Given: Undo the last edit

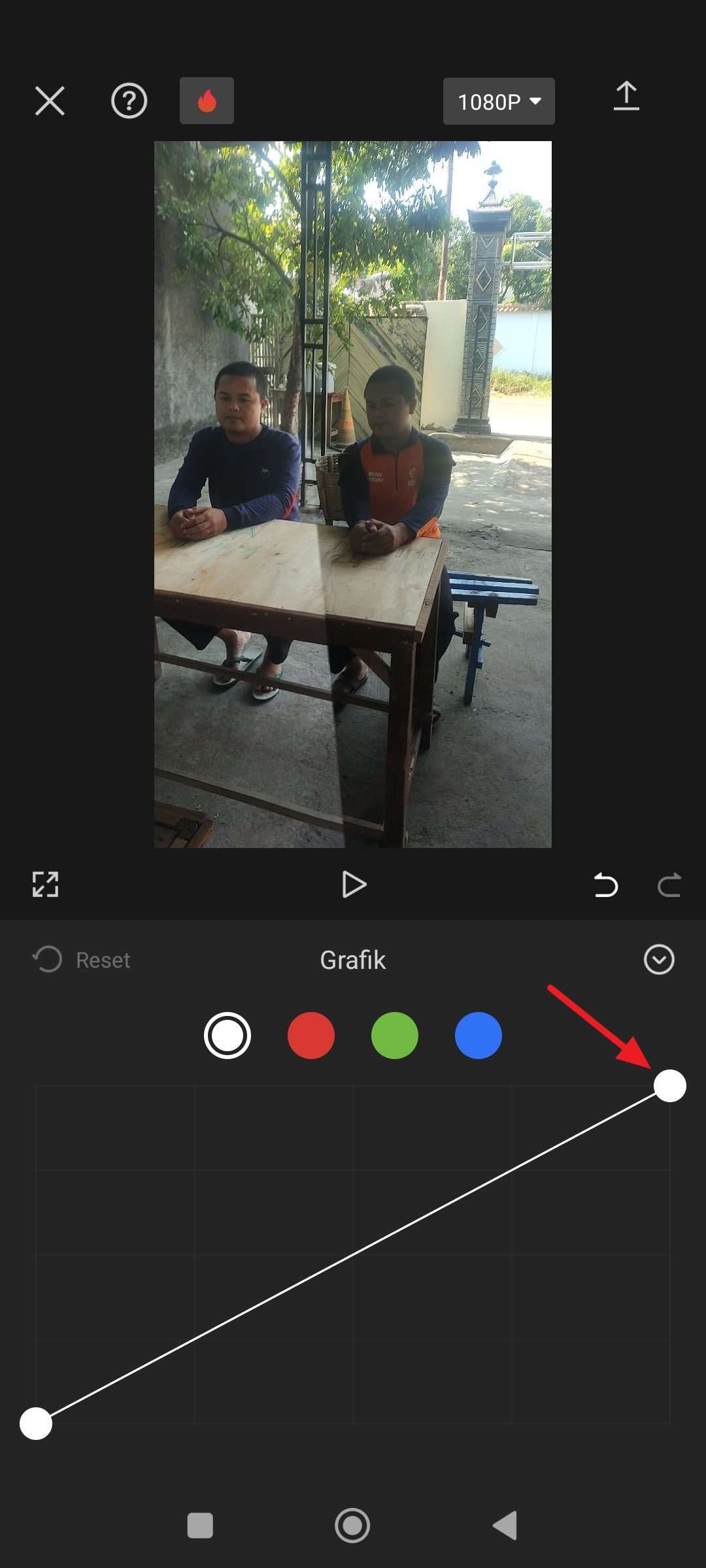Looking at the screenshot, I should click(605, 885).
